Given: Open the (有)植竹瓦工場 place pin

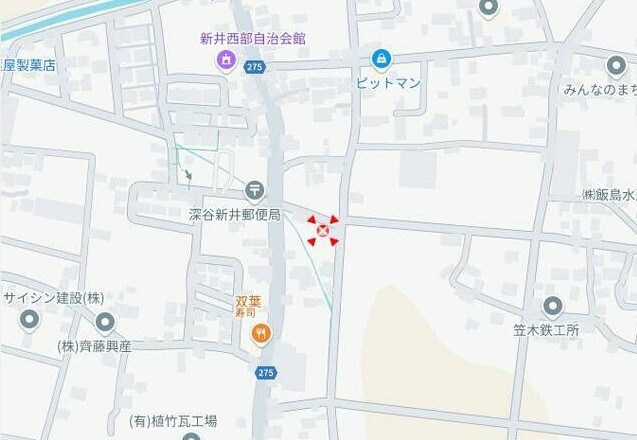Looking at the screenshot, I should tap(191, 436).
